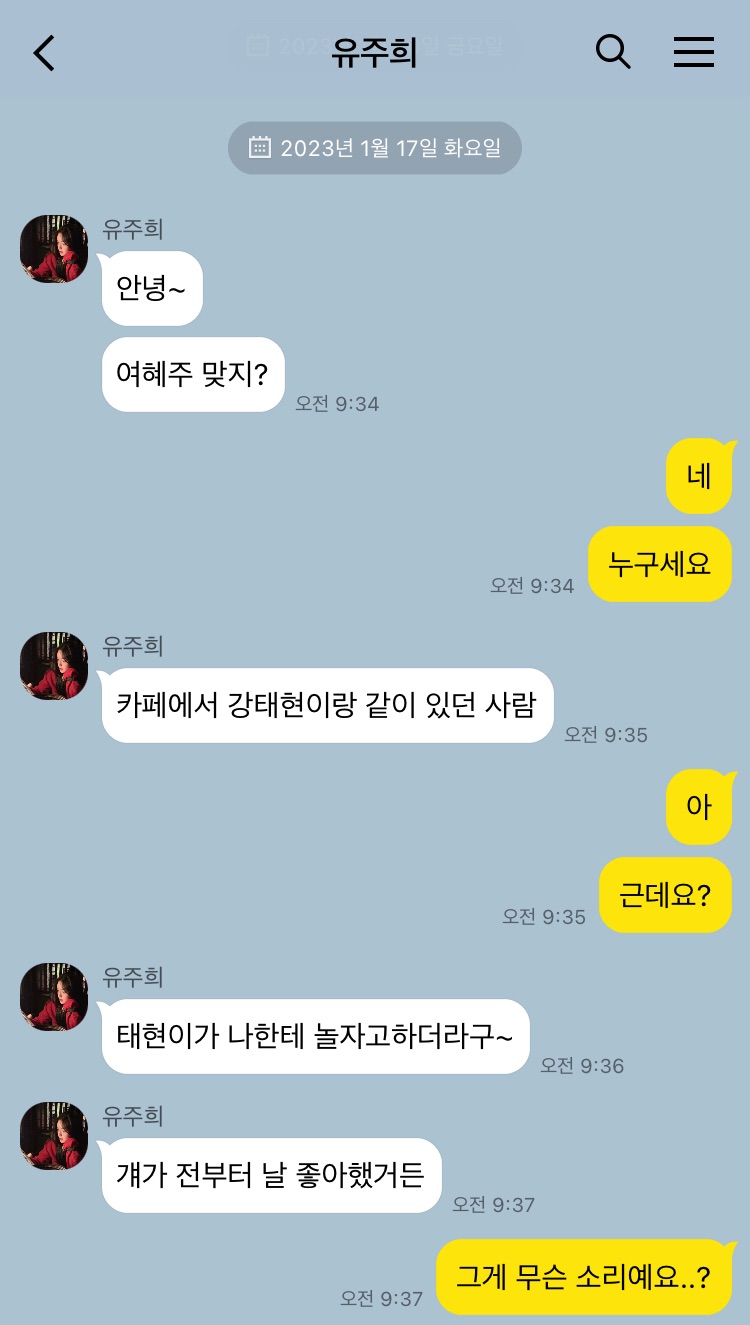This screenshot has width=750, height=1325.
Task: Tap the yellow 근데요? reply bubble
Action: click(665, 895)
